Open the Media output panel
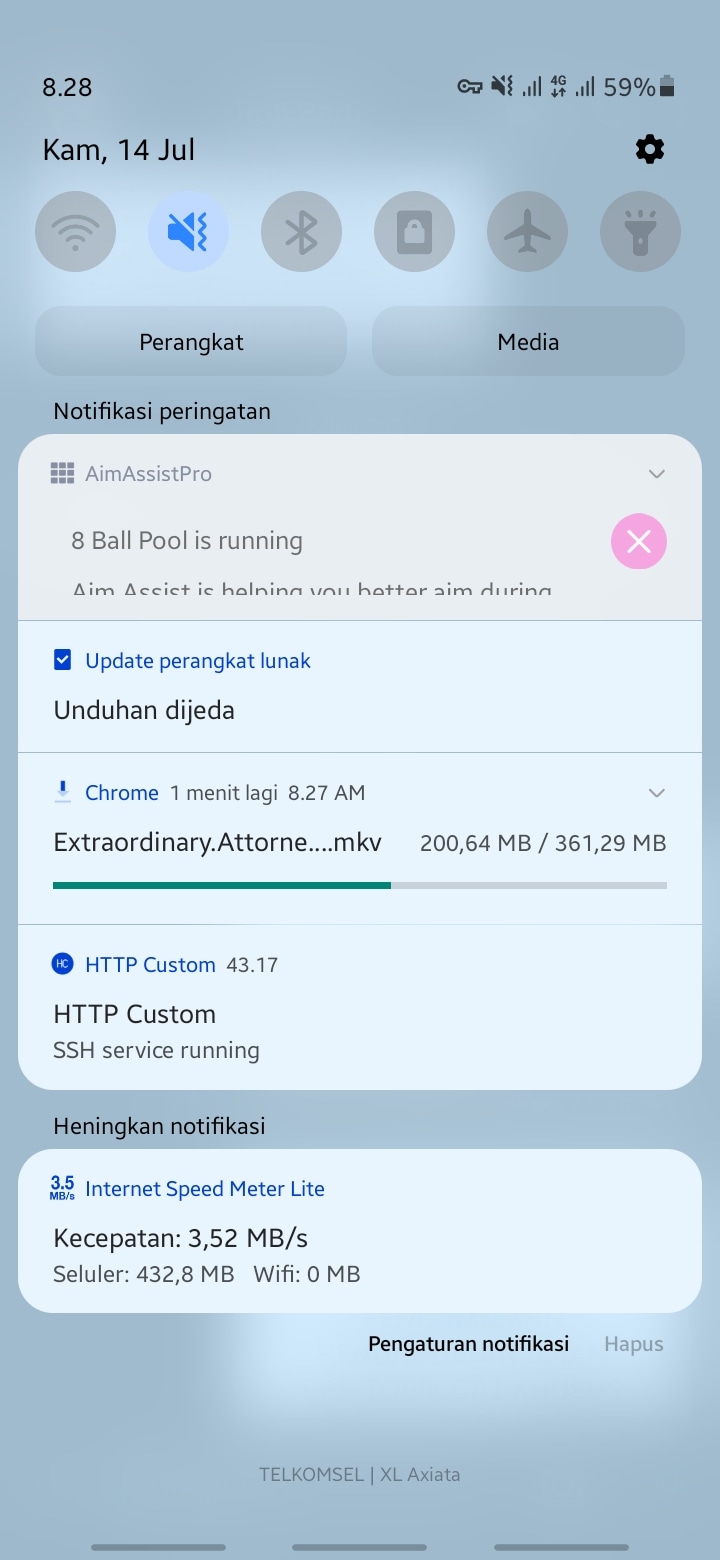 click(x=528, y=342)
